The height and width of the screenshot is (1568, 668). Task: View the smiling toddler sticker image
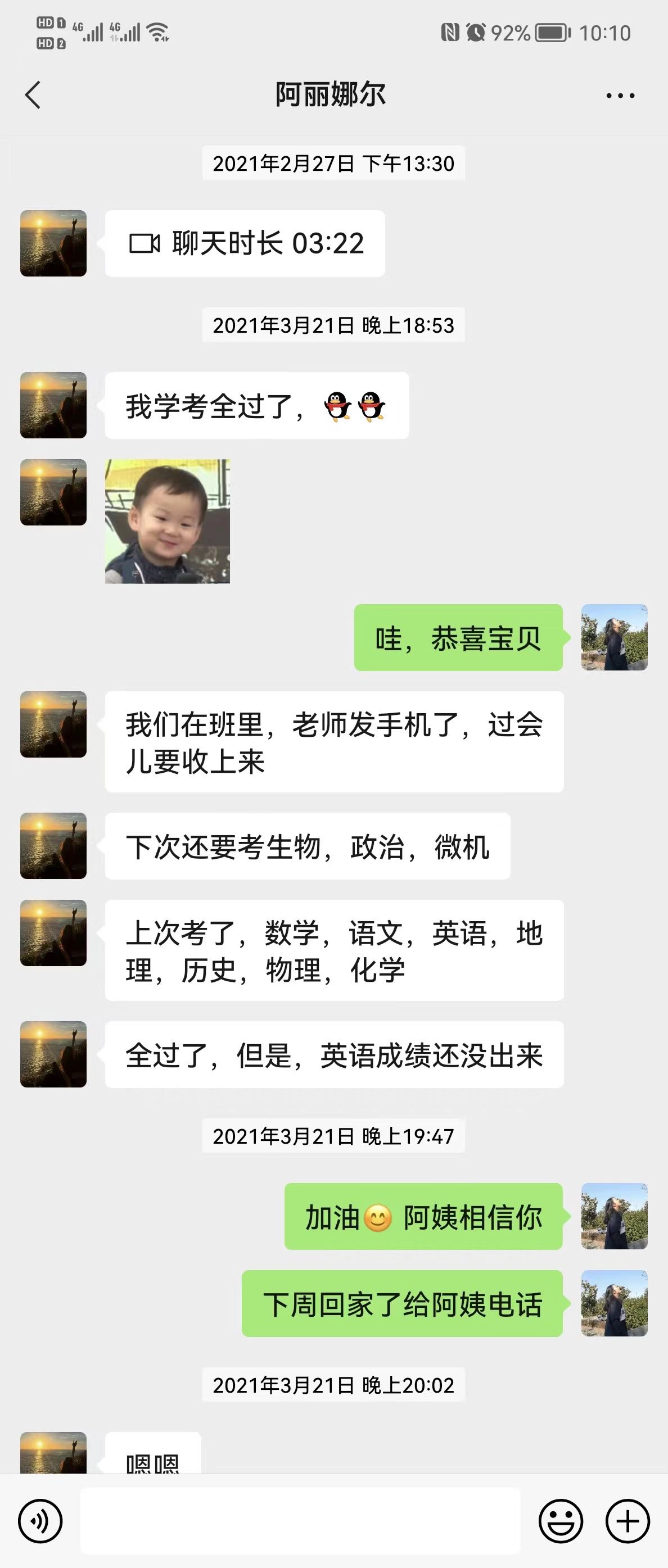pos(168,521)
